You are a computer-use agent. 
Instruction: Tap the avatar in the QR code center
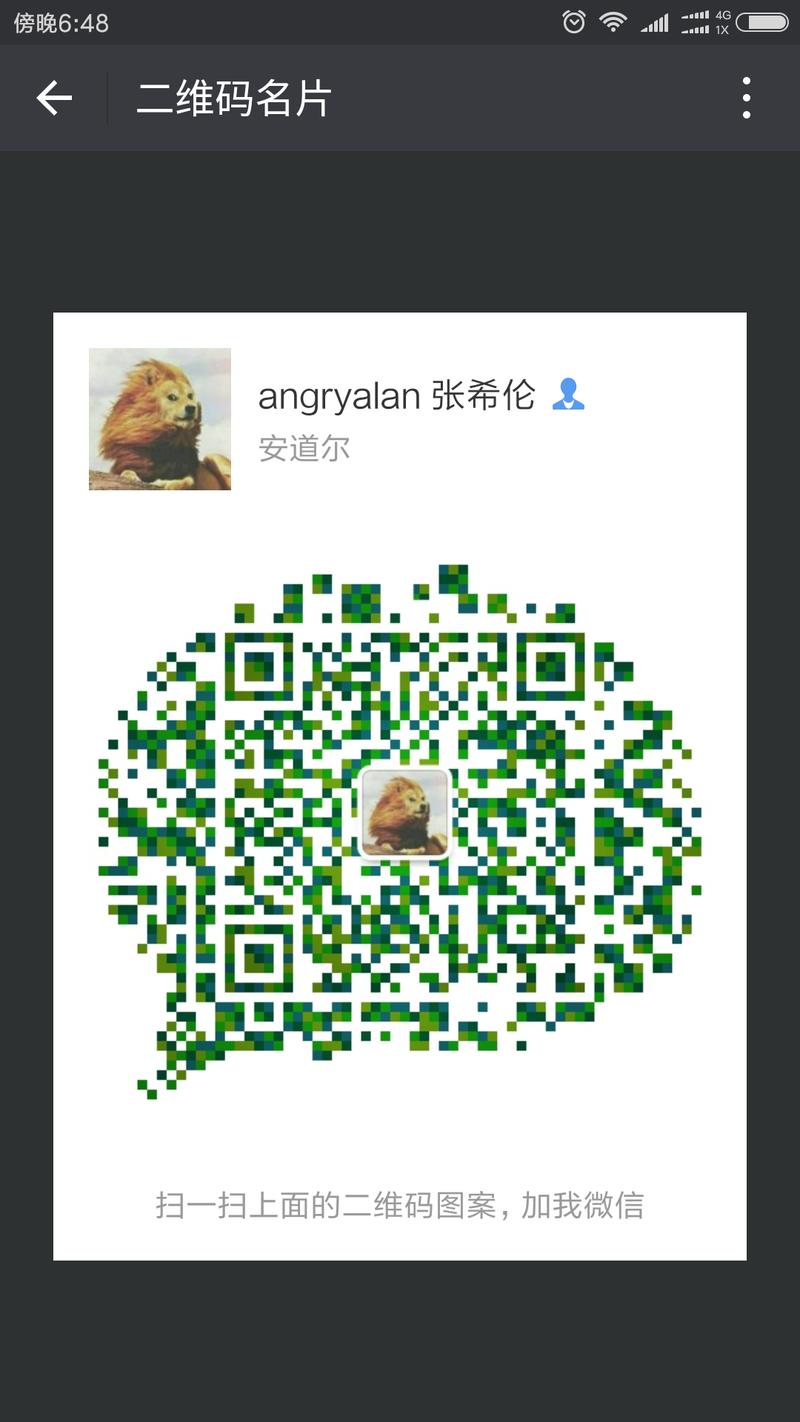click(404, 815)
